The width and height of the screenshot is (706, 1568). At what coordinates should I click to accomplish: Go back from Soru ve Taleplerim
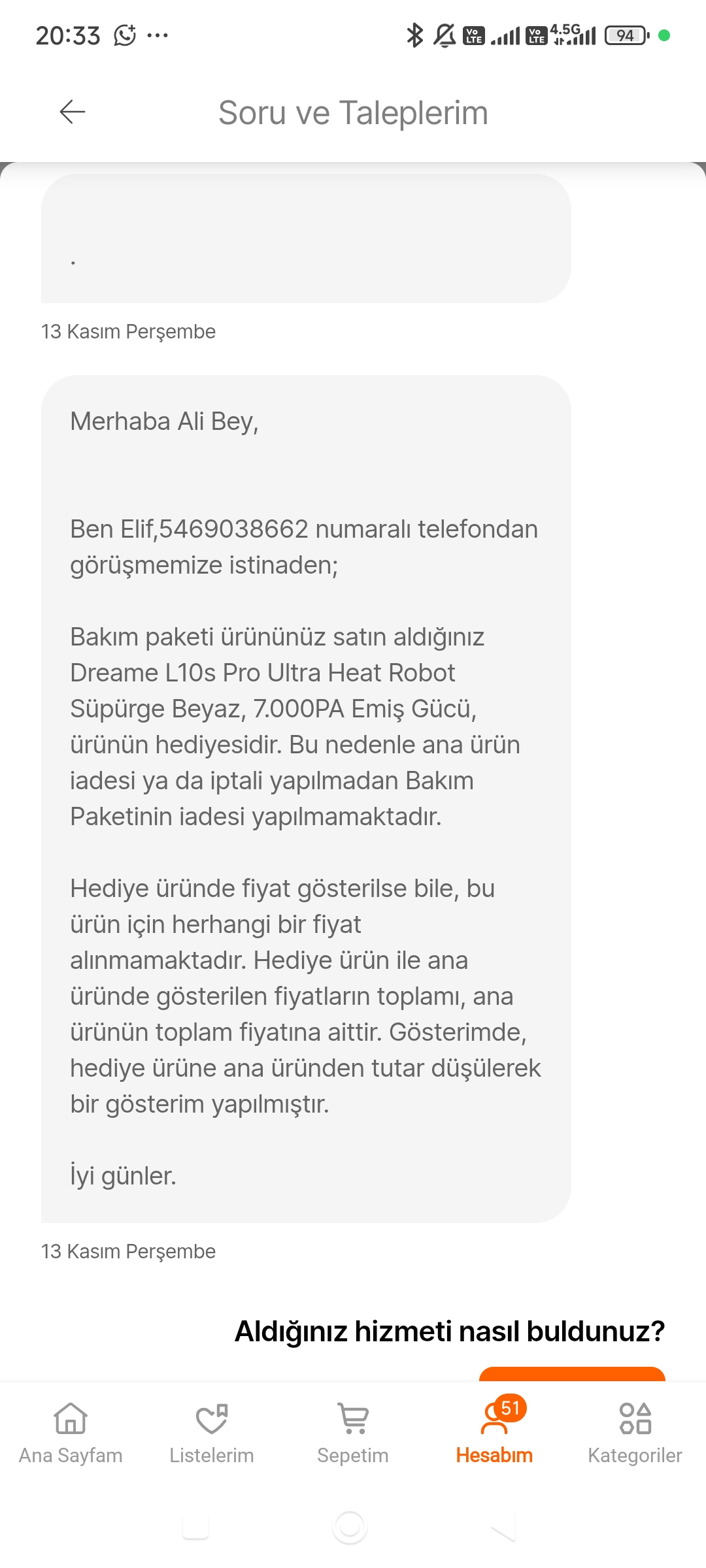pyautogui.click(x=73, y=112)
